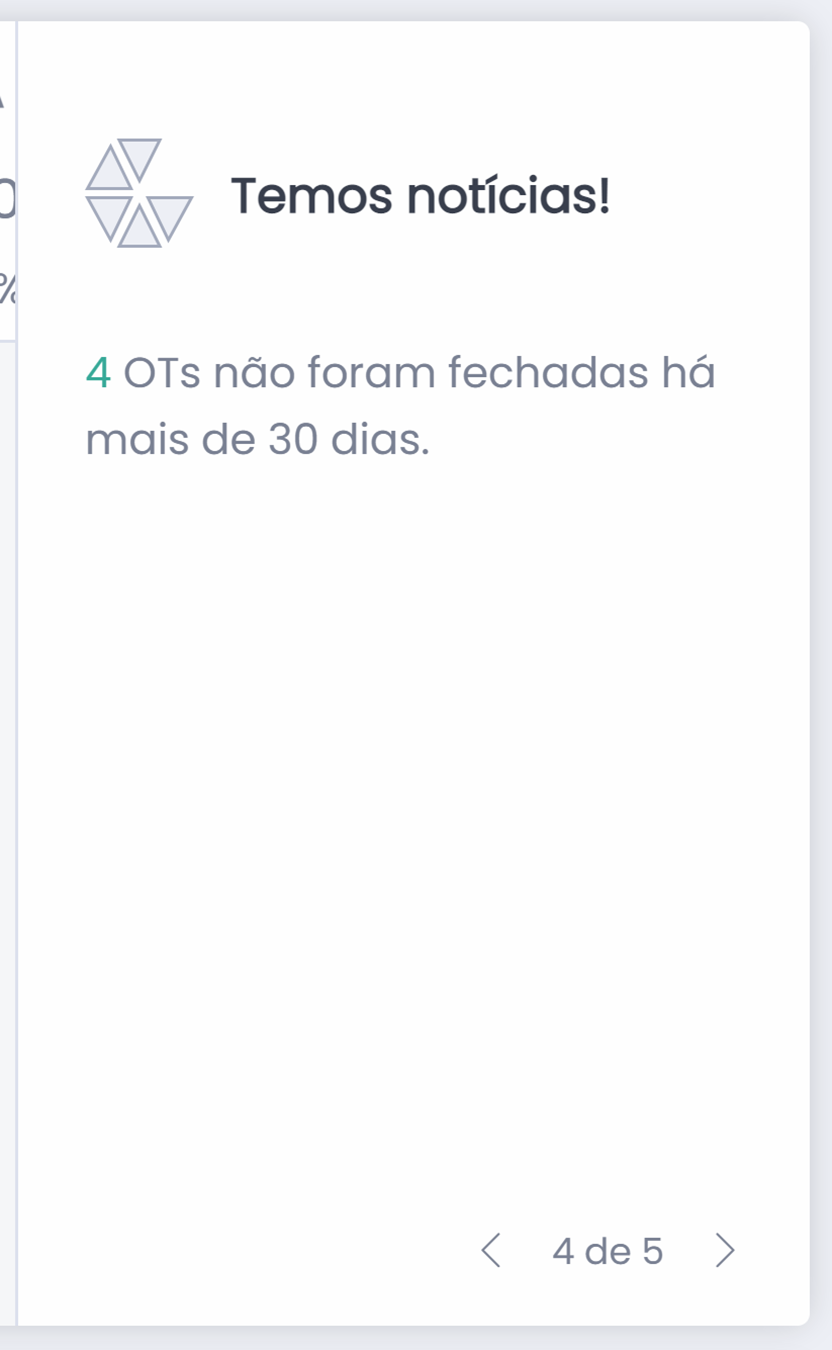
Task: Advance to the next news item
Action: point(725,1251)
